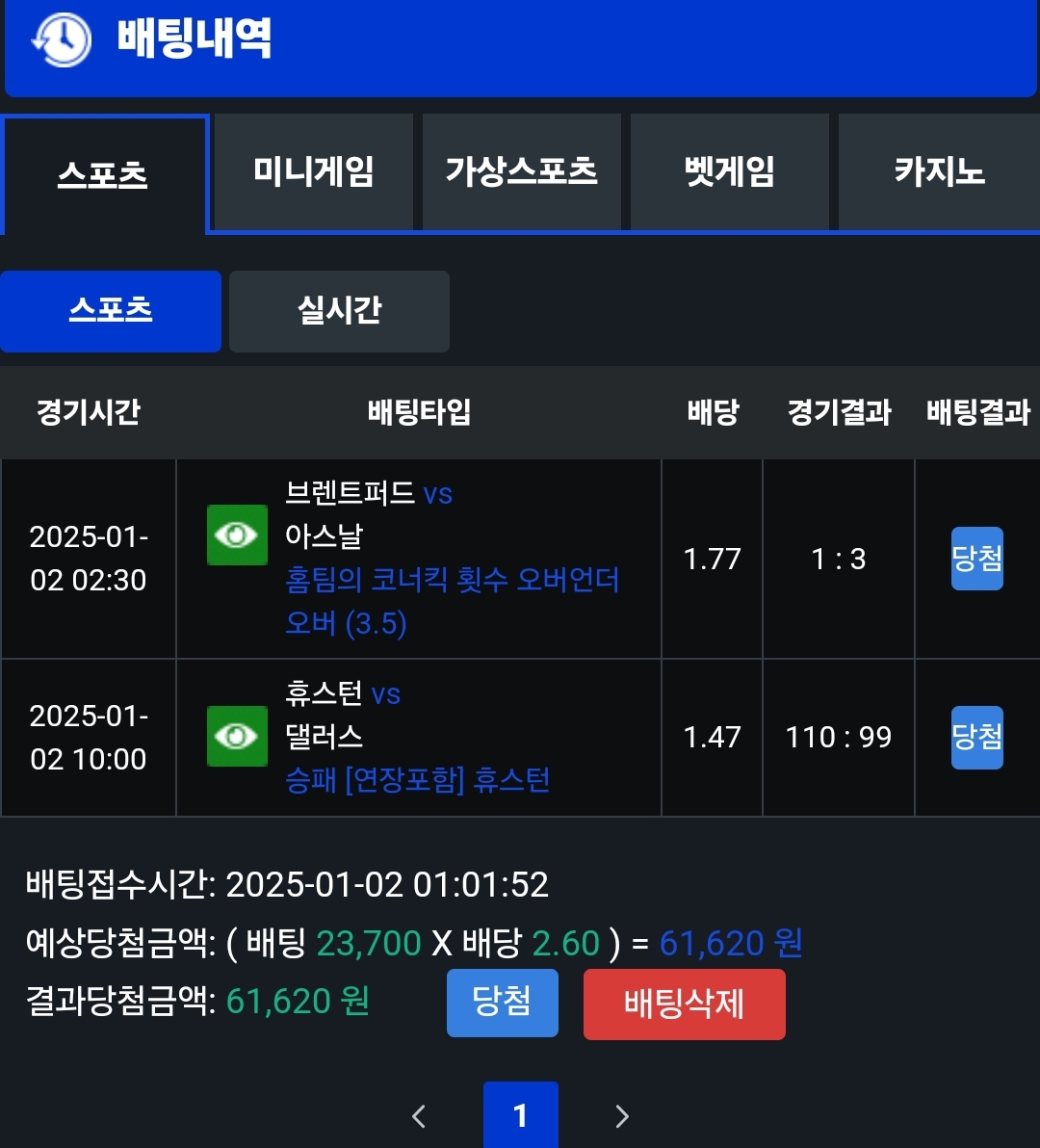
Task: Go to the next page arrow
Action: pos(621,1116)
